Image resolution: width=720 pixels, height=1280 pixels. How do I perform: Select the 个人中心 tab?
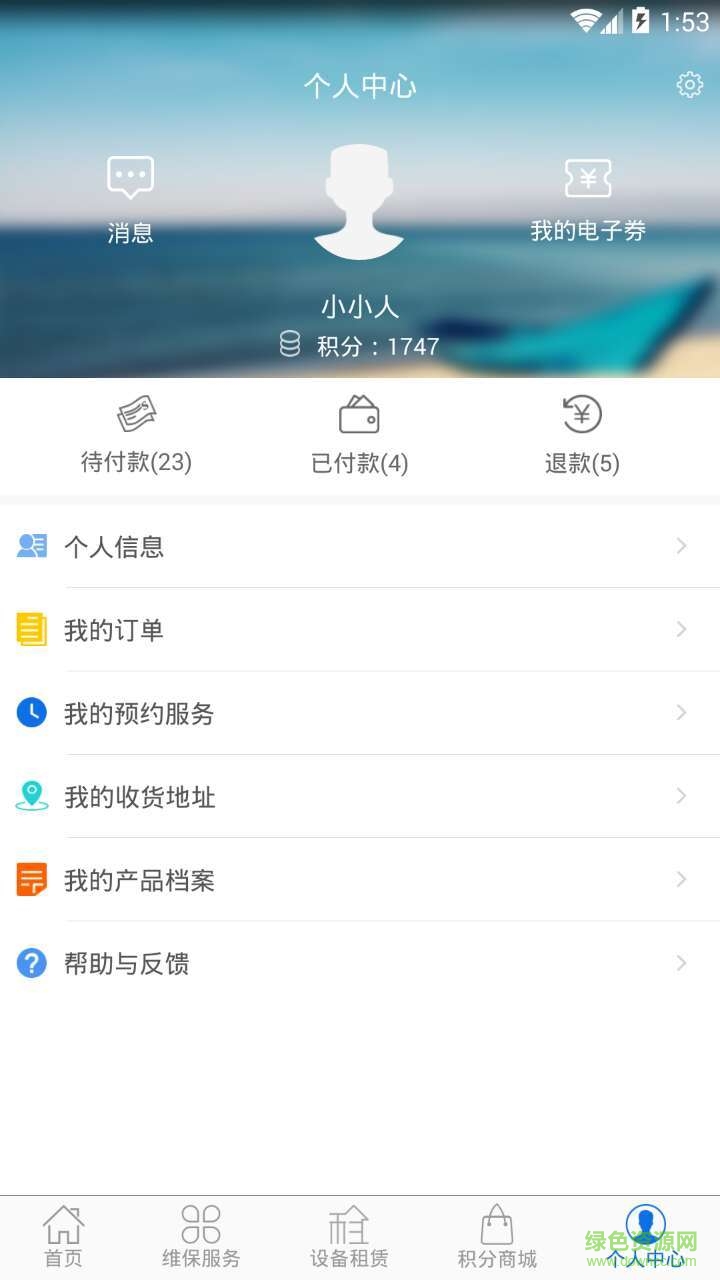[x=645, y=1236]
